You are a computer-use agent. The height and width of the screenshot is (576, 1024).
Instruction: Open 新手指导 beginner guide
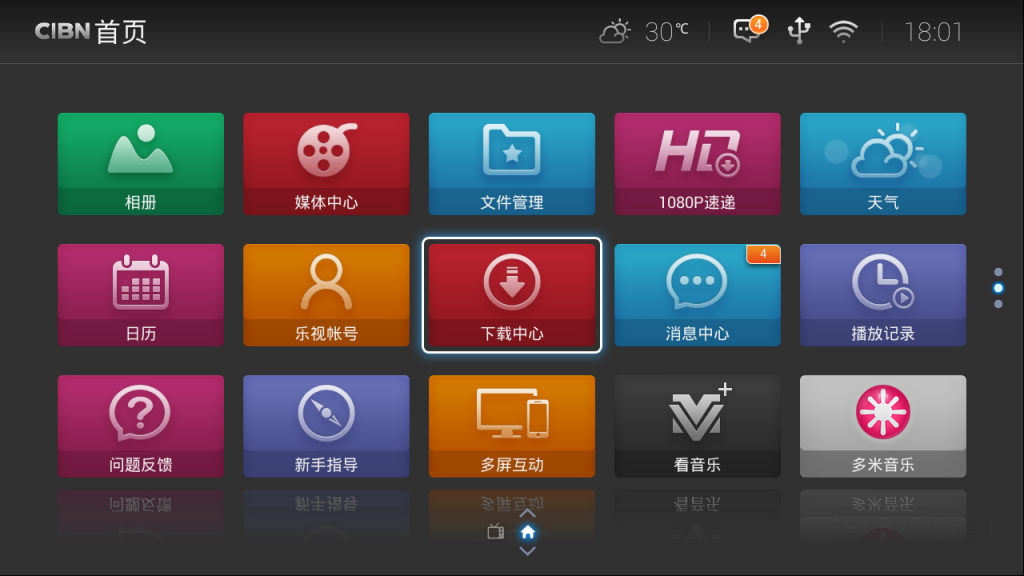tap(326, 426)
